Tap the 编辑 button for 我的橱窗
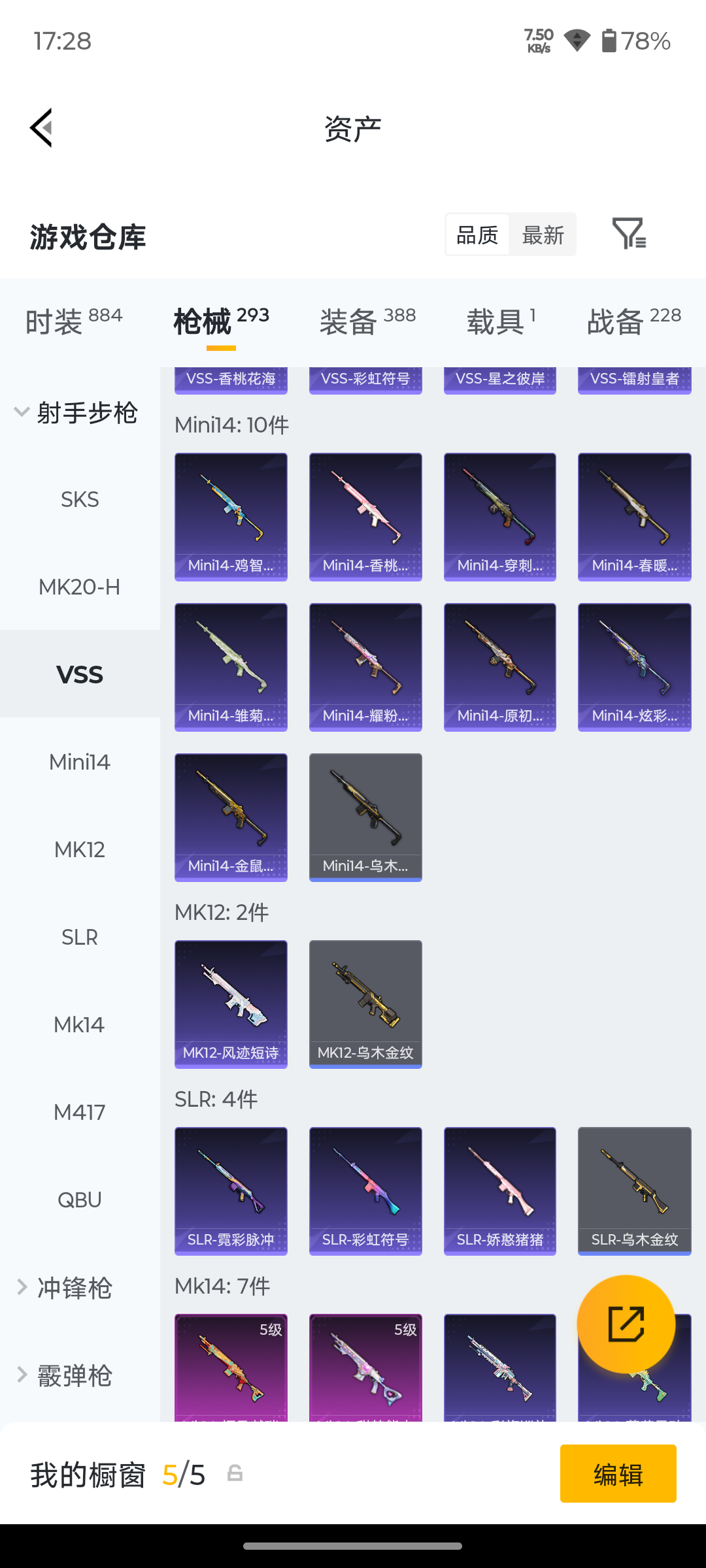Image resolution: width=706 pixels, height=1568 pixels. (x=618, y=1473)
